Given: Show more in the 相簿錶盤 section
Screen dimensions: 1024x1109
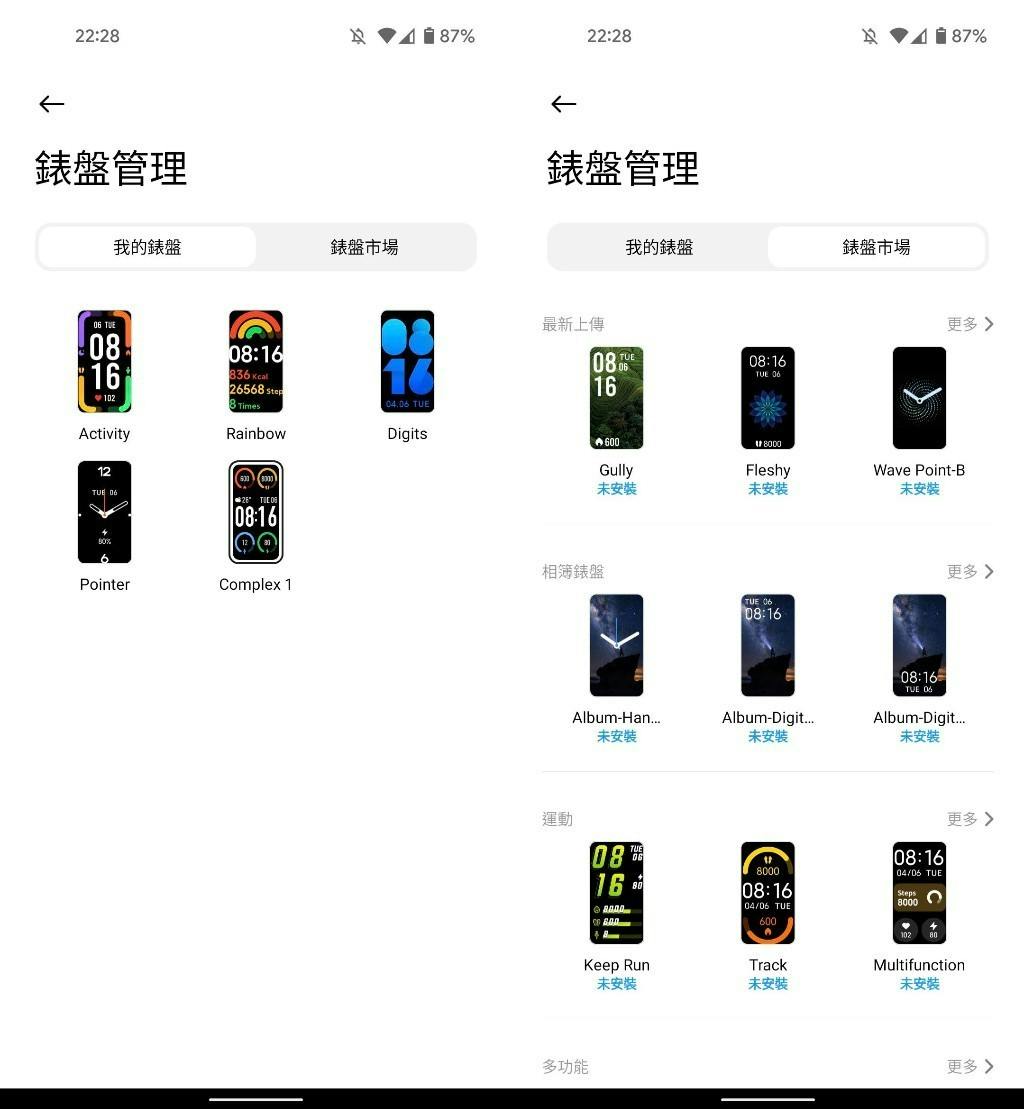Looking at the screenshot, I should coord(970,571).
